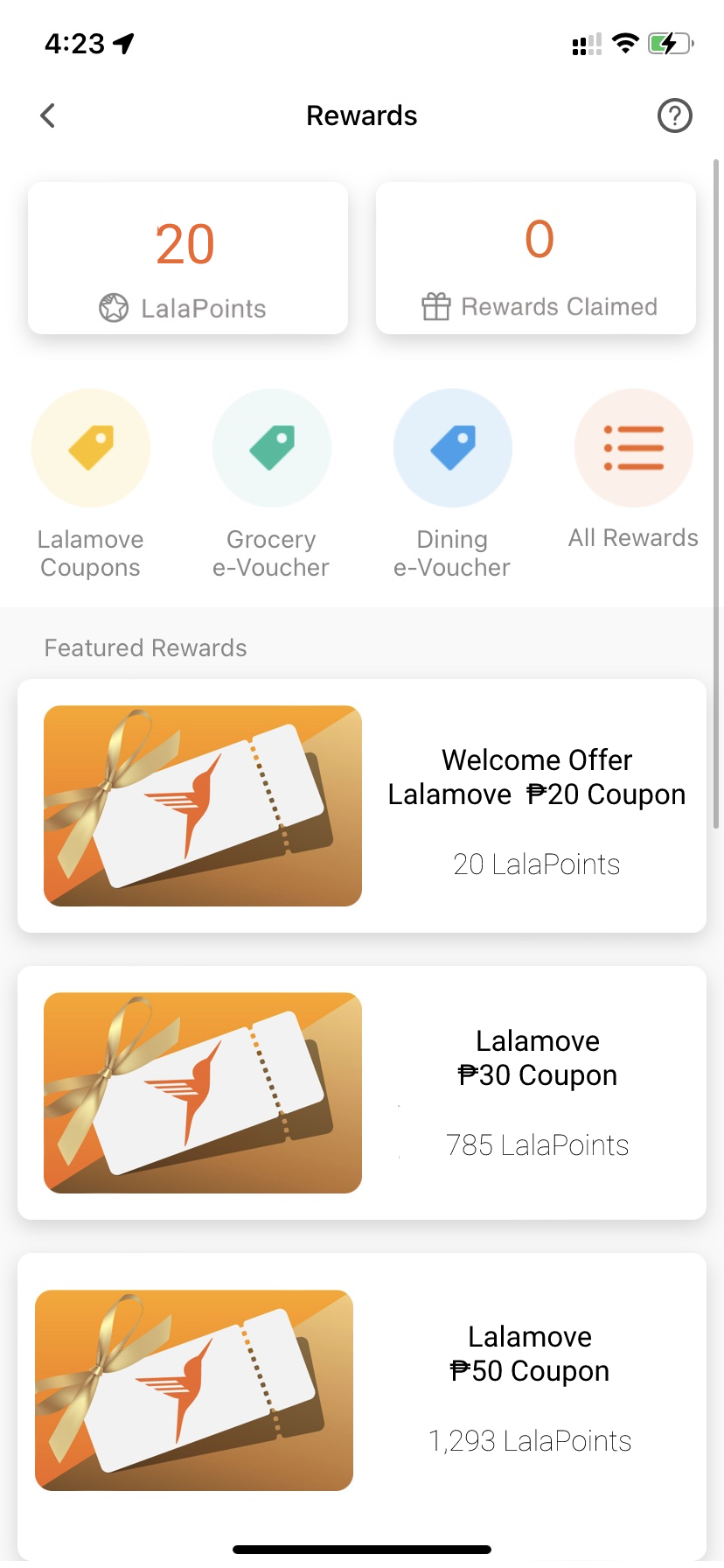Open Welcome Offer ₱20 Coupon reward
This screenshot has width=724, height=1568.
[362, 806]
